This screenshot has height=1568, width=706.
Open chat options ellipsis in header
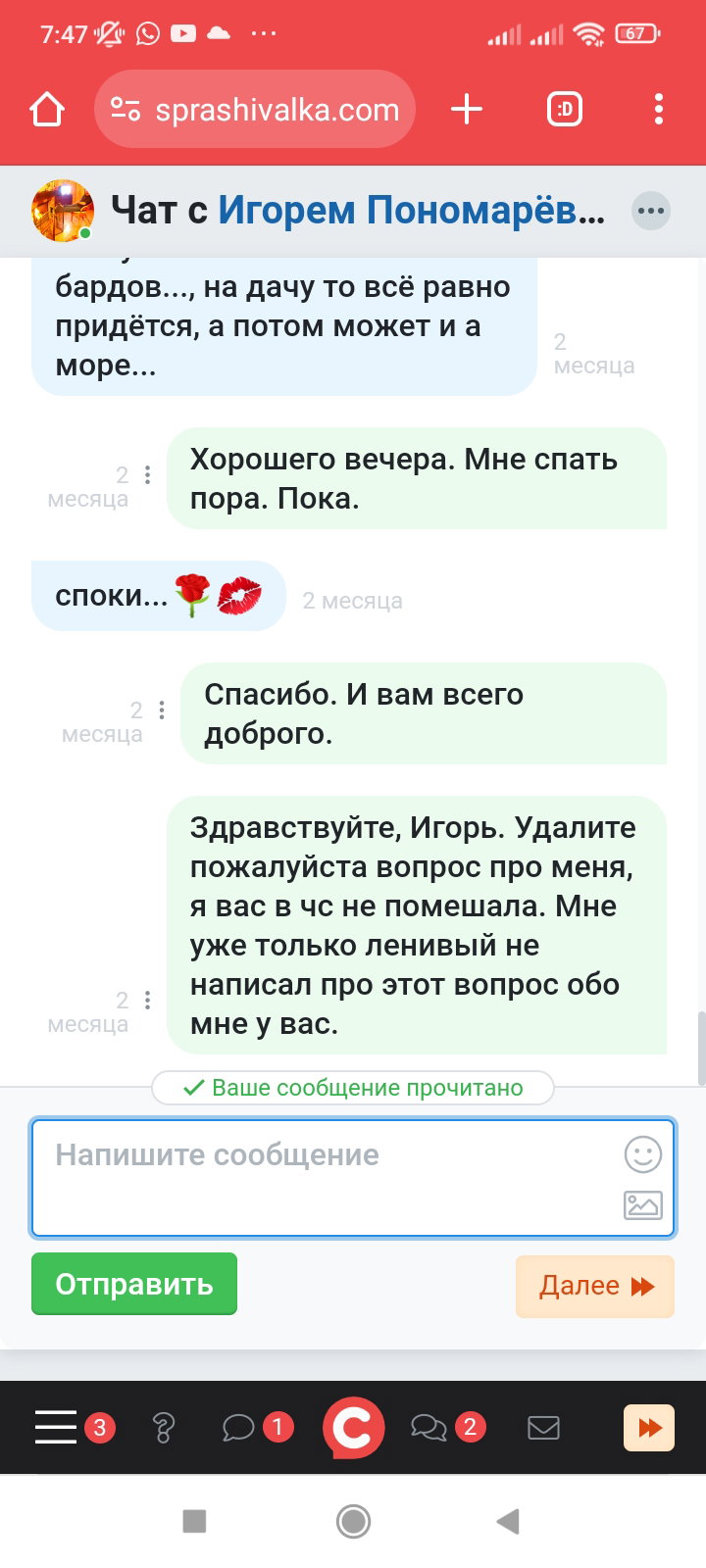[651, 210]
